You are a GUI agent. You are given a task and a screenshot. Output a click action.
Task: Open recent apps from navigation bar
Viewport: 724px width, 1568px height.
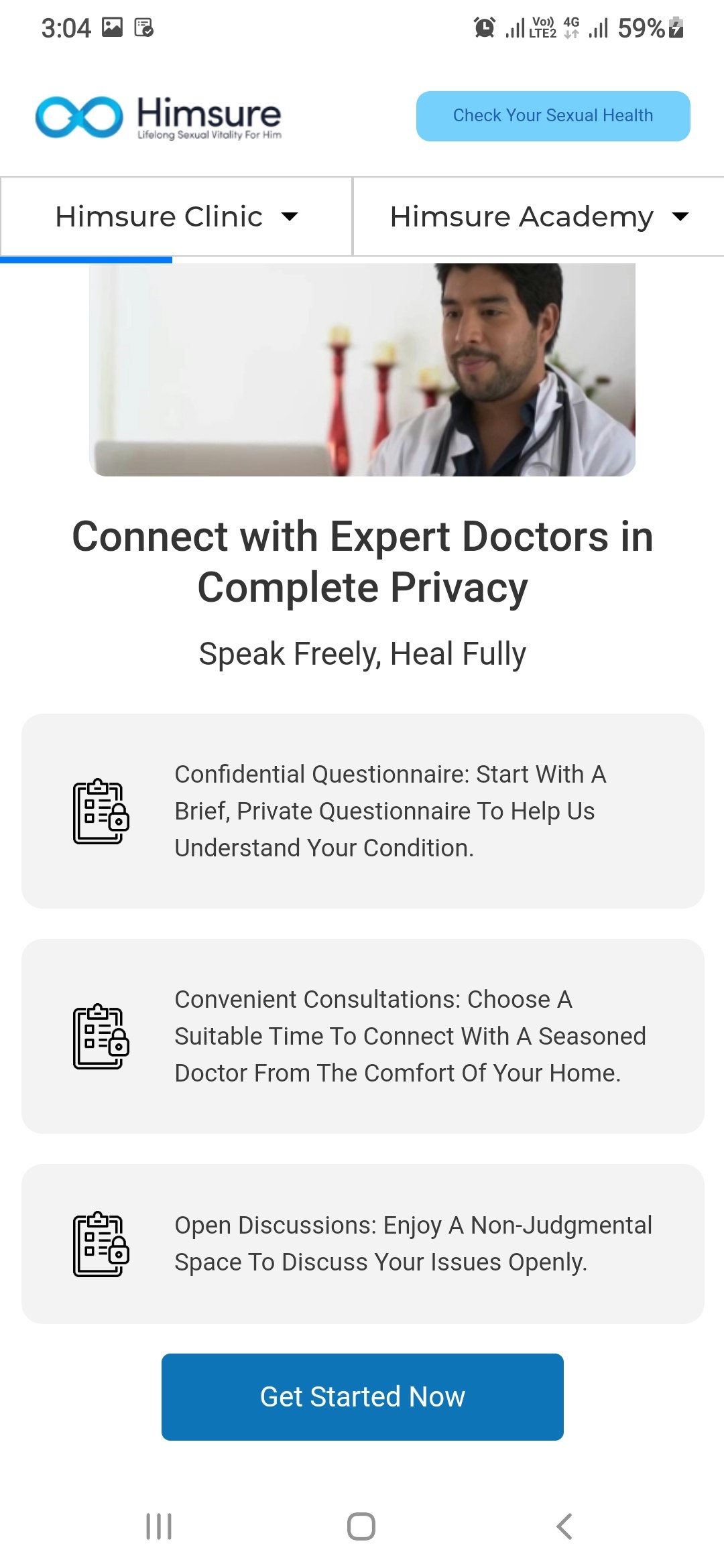pos(159,1526)
